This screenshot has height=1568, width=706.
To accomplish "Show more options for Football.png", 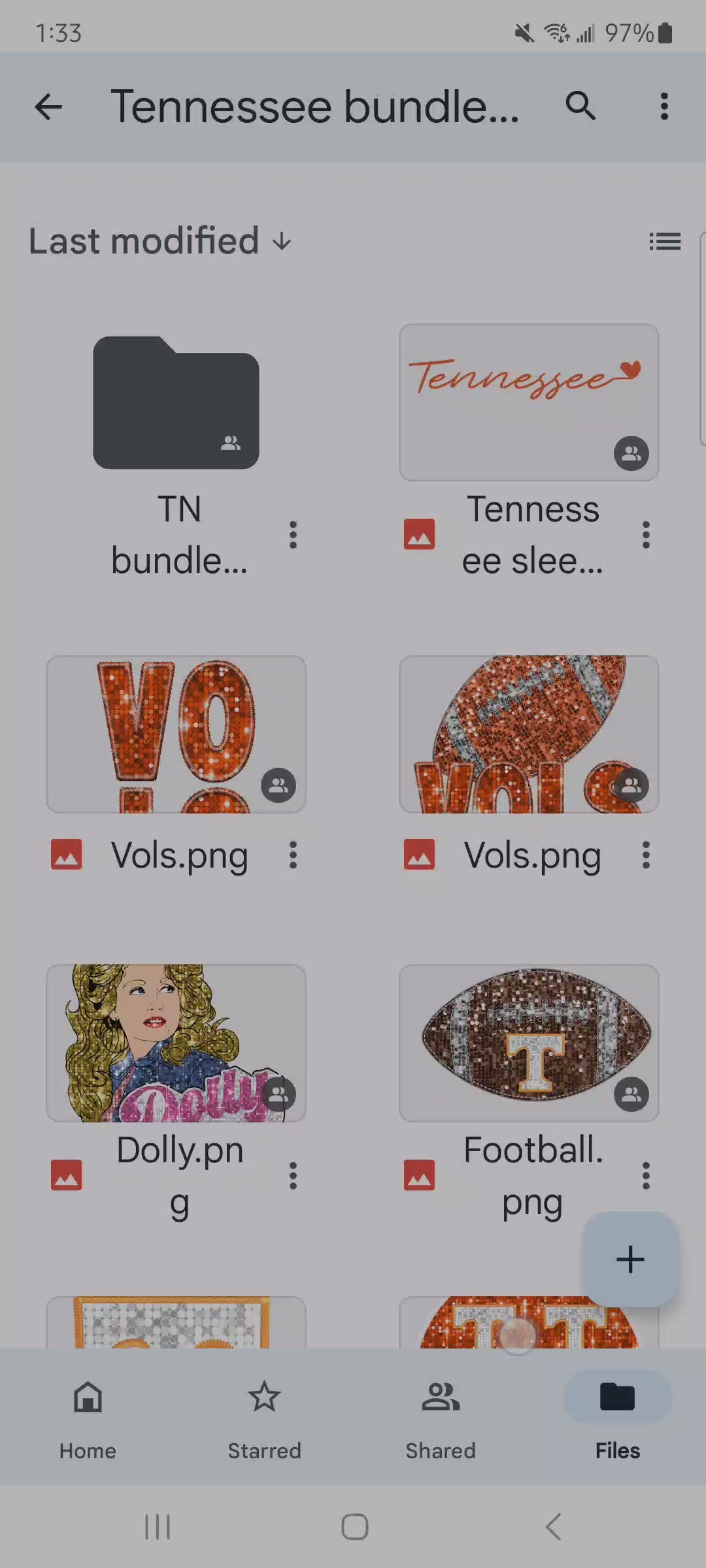I will click(x=646, y=1175).
